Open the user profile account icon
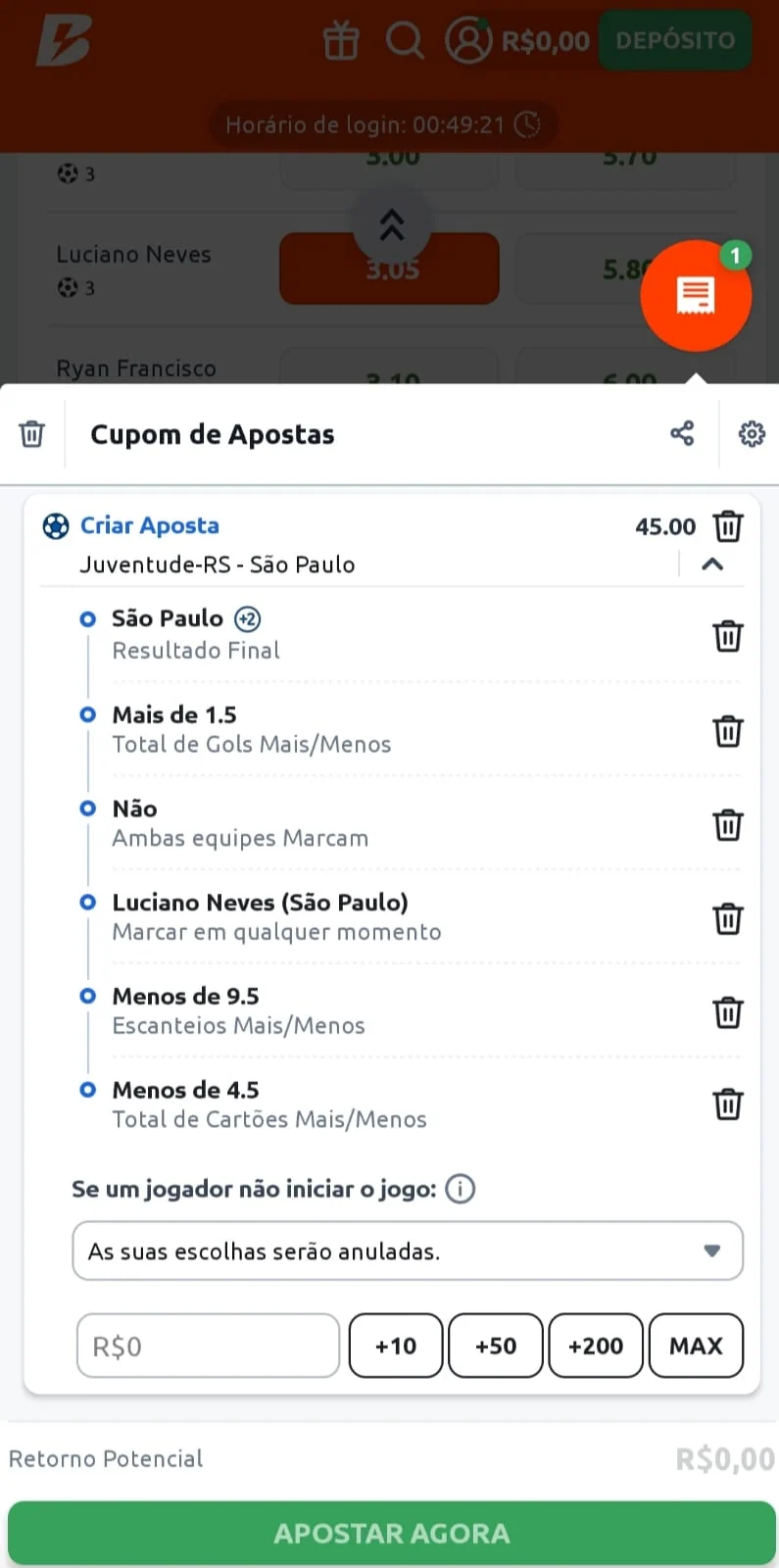The height and width of the screenshot is (1568, 779). click(x=468, y=40)
